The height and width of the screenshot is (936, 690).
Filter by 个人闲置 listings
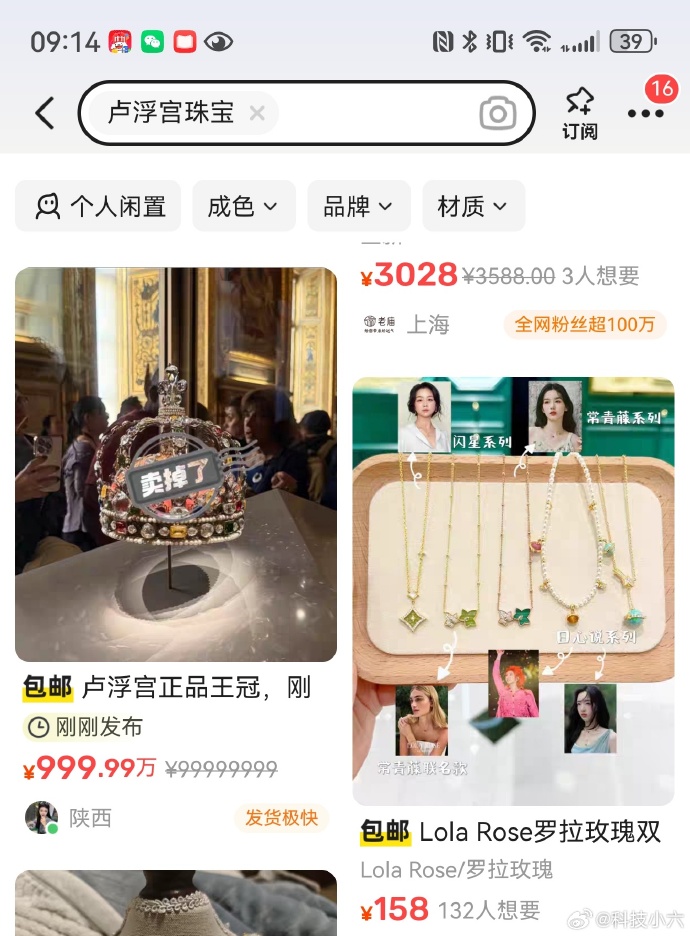(x=98, y=206)
